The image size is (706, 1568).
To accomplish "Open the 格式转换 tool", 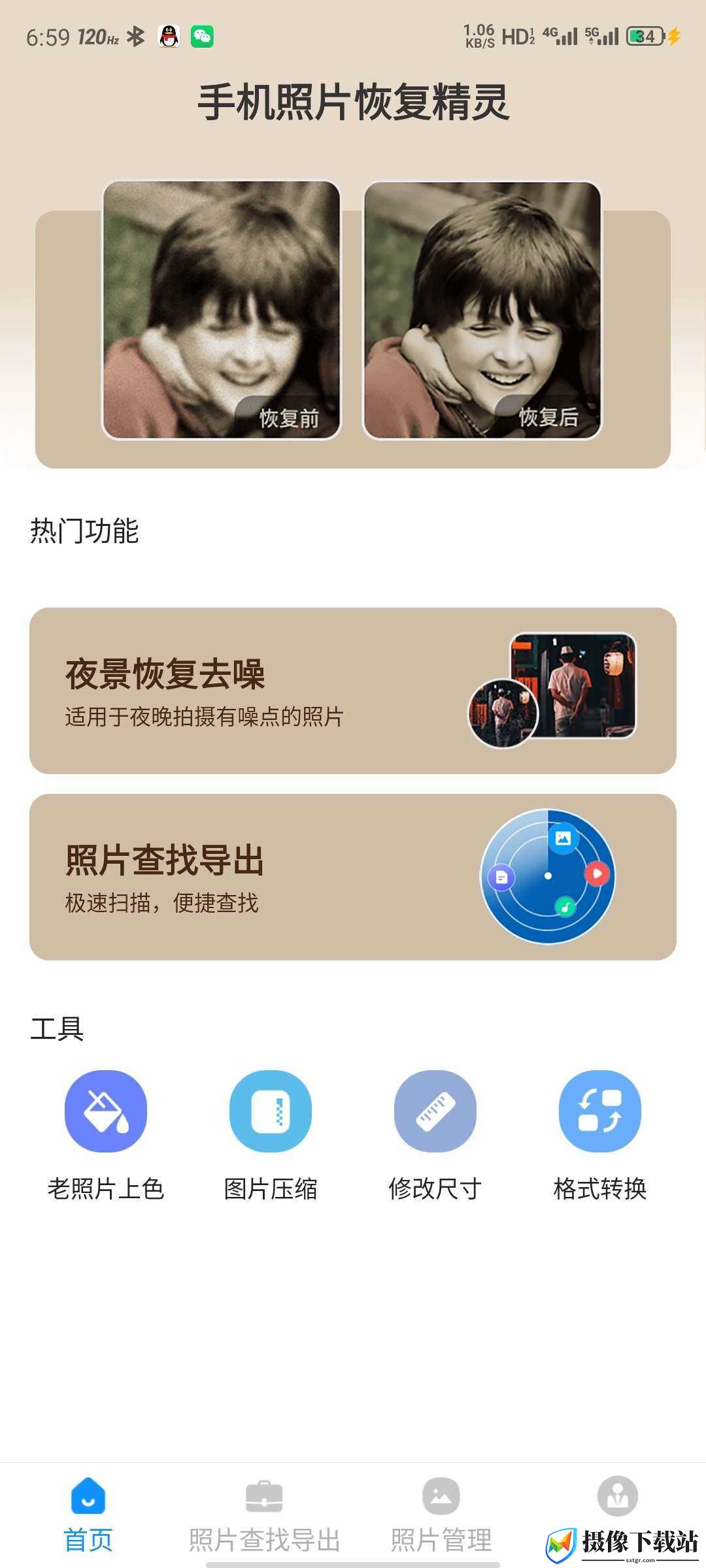I will [x=600, y=1135].
